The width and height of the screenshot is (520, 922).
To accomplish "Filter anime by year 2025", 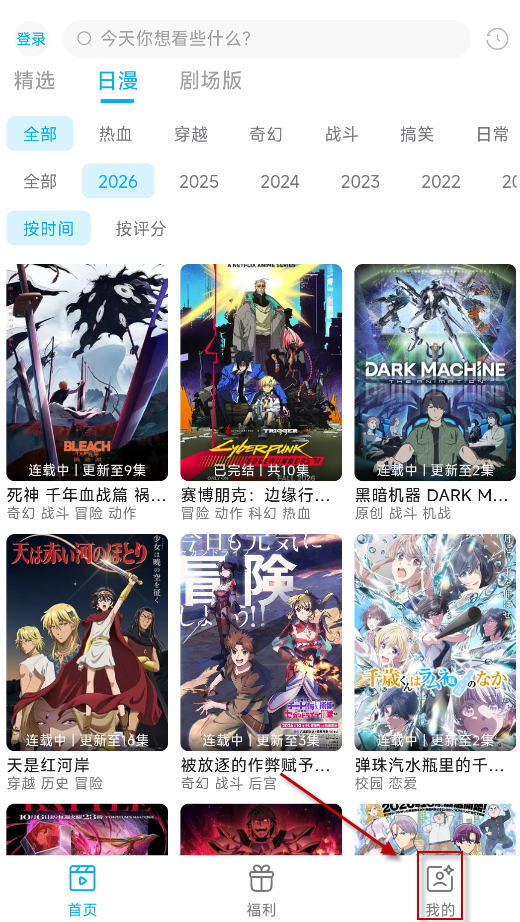I will (199, 181).
